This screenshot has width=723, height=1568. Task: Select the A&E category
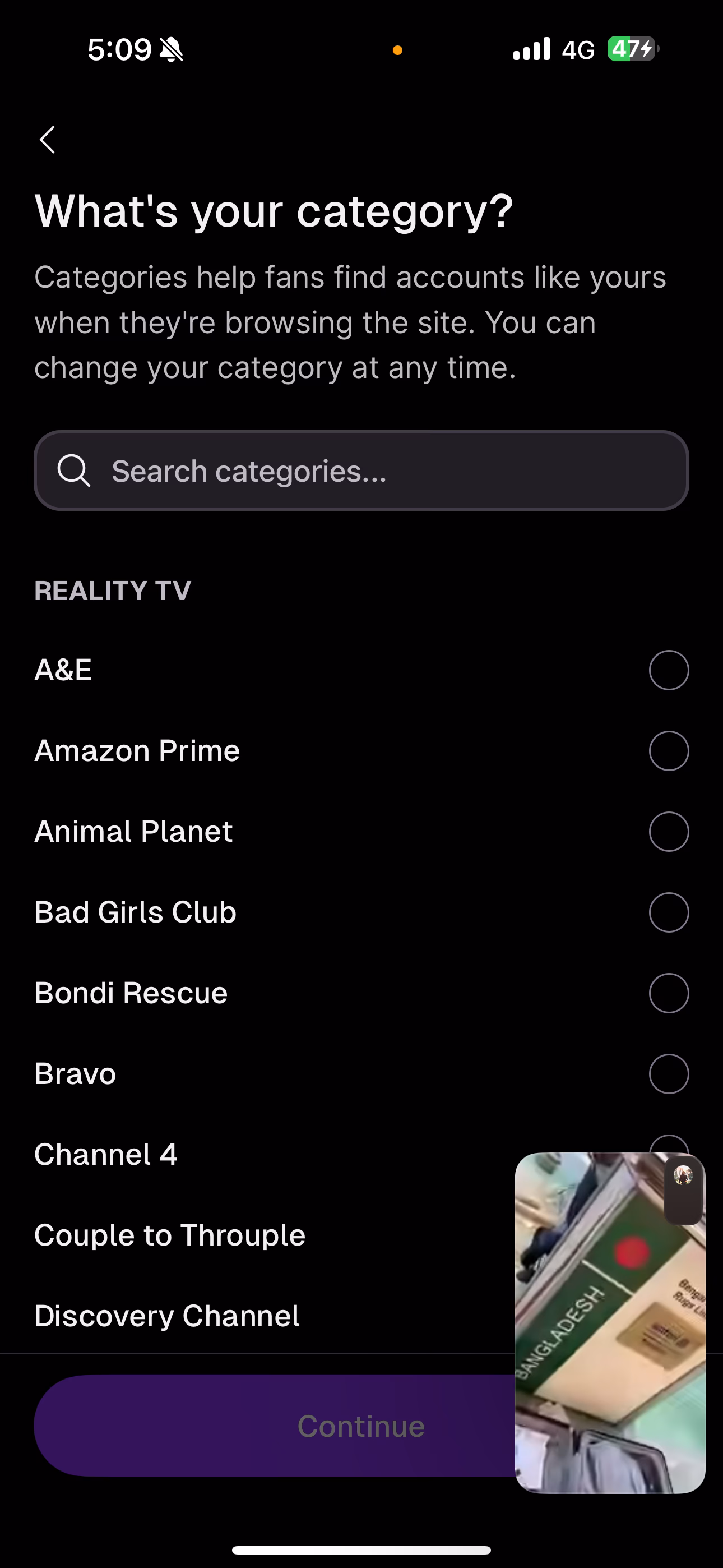coord(668,670)
